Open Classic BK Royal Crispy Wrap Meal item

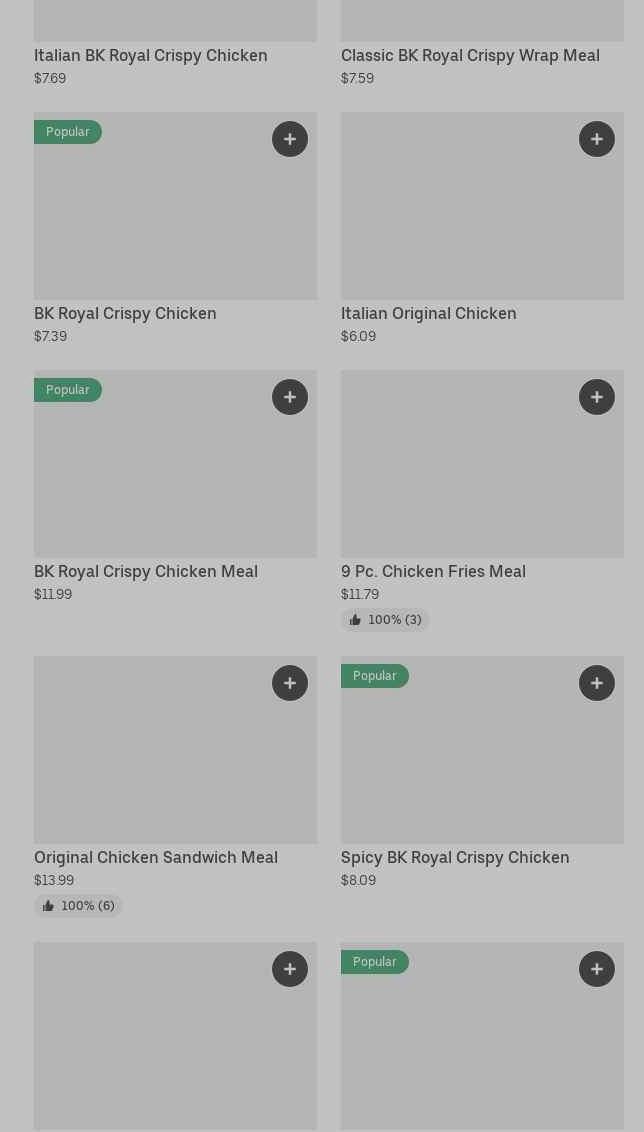click(470, 55)
